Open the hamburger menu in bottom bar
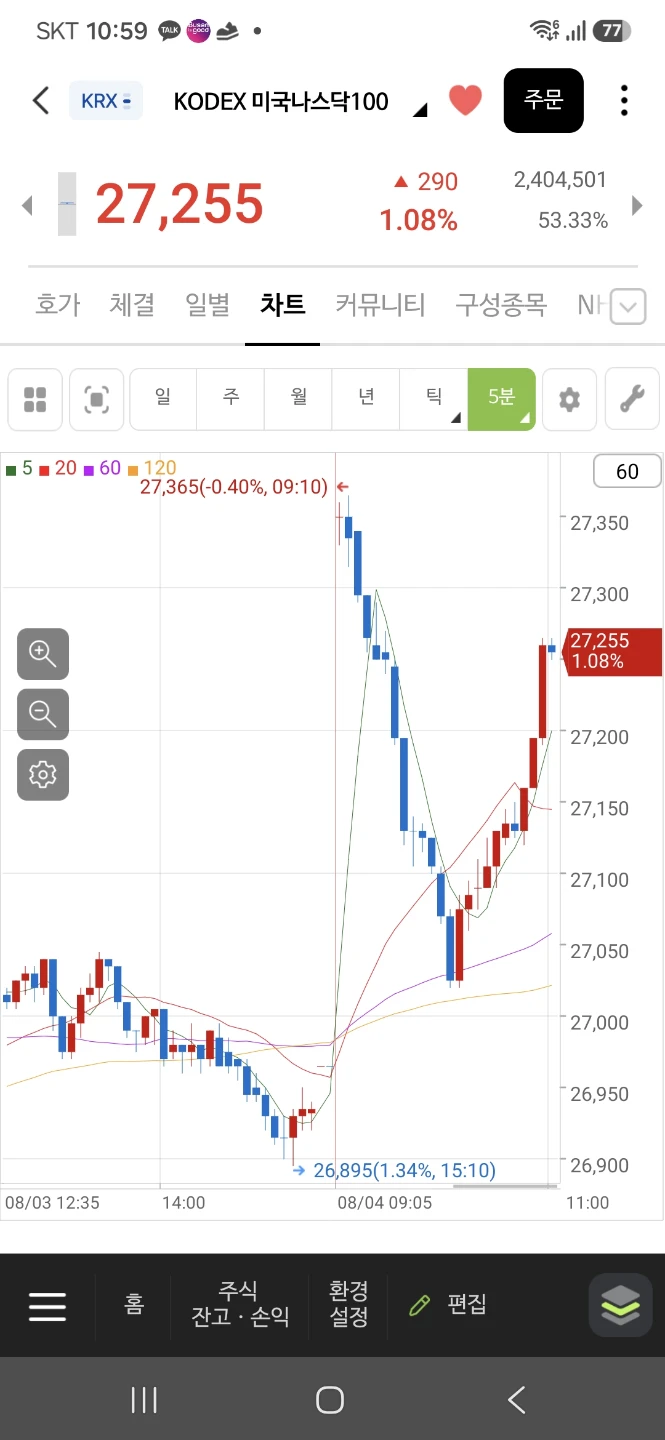The height and width of the screenshot is (1440, 665). [x=47, y=1305]
